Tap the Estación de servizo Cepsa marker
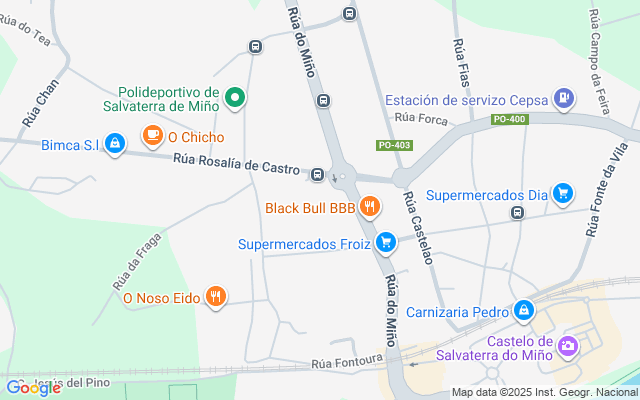The image size is (640, 400). coord(565,98)
